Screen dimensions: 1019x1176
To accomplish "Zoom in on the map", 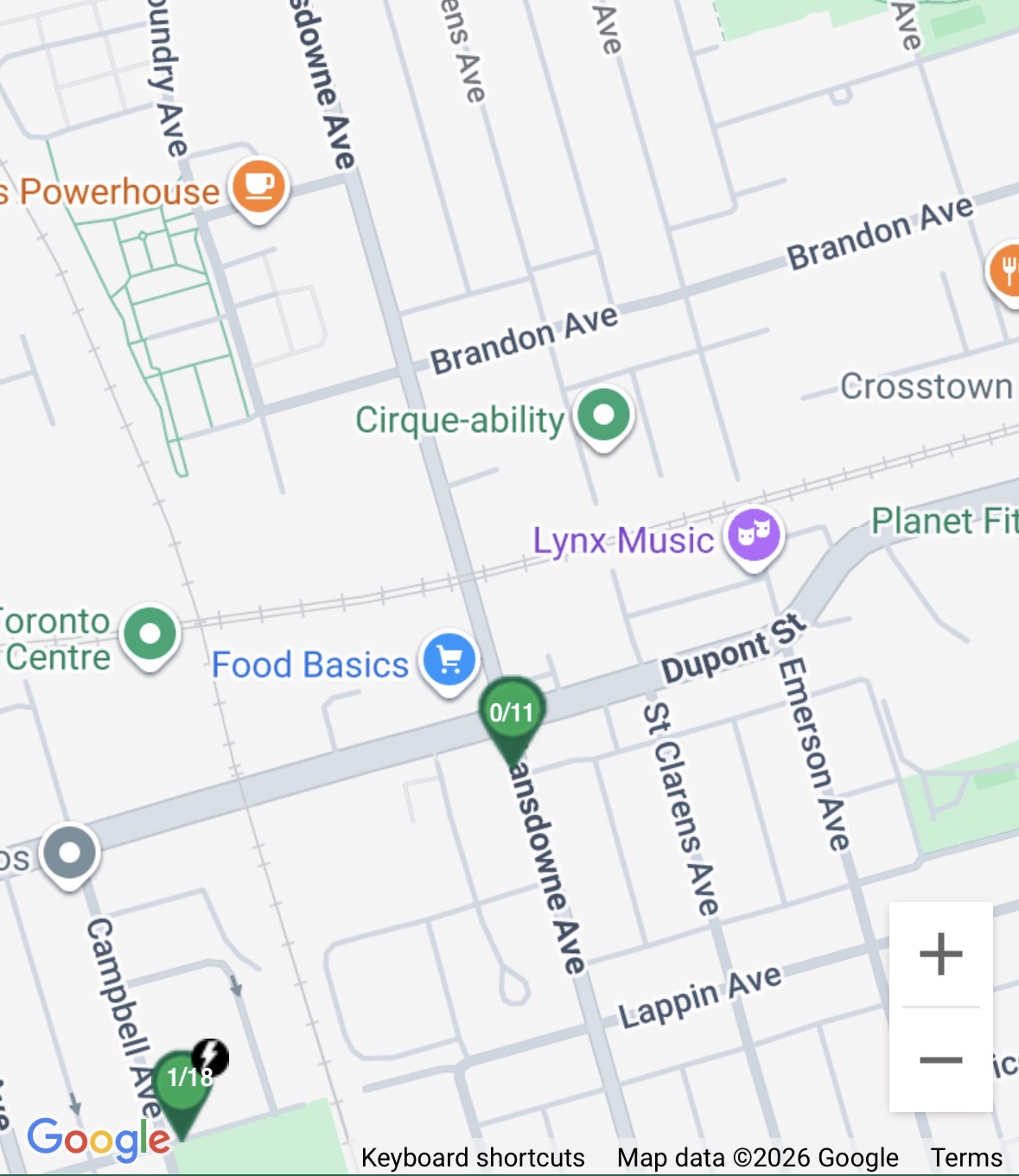I will (940, 954).
